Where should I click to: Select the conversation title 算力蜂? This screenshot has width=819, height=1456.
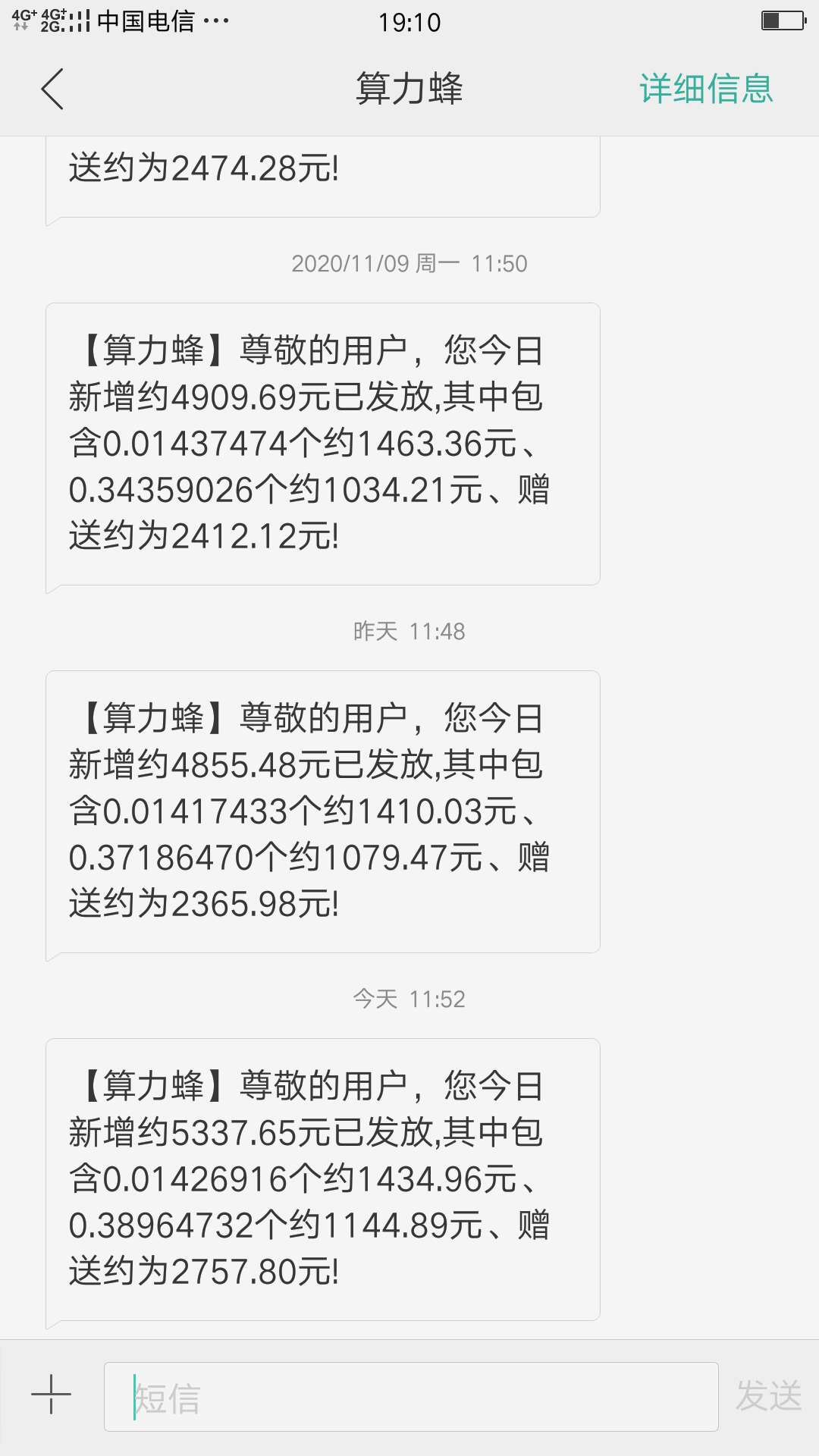coord(409,89)
